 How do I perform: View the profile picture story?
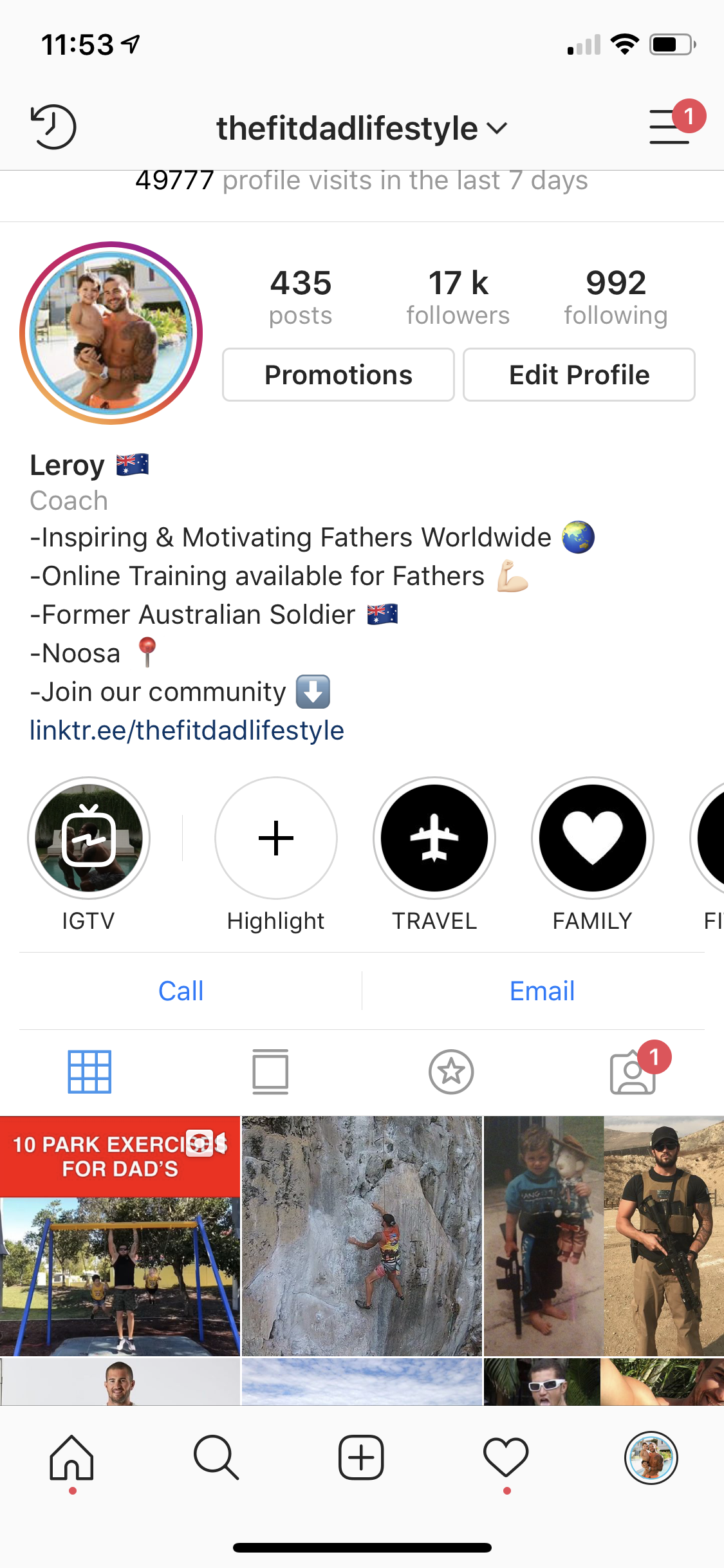[111, 333]
